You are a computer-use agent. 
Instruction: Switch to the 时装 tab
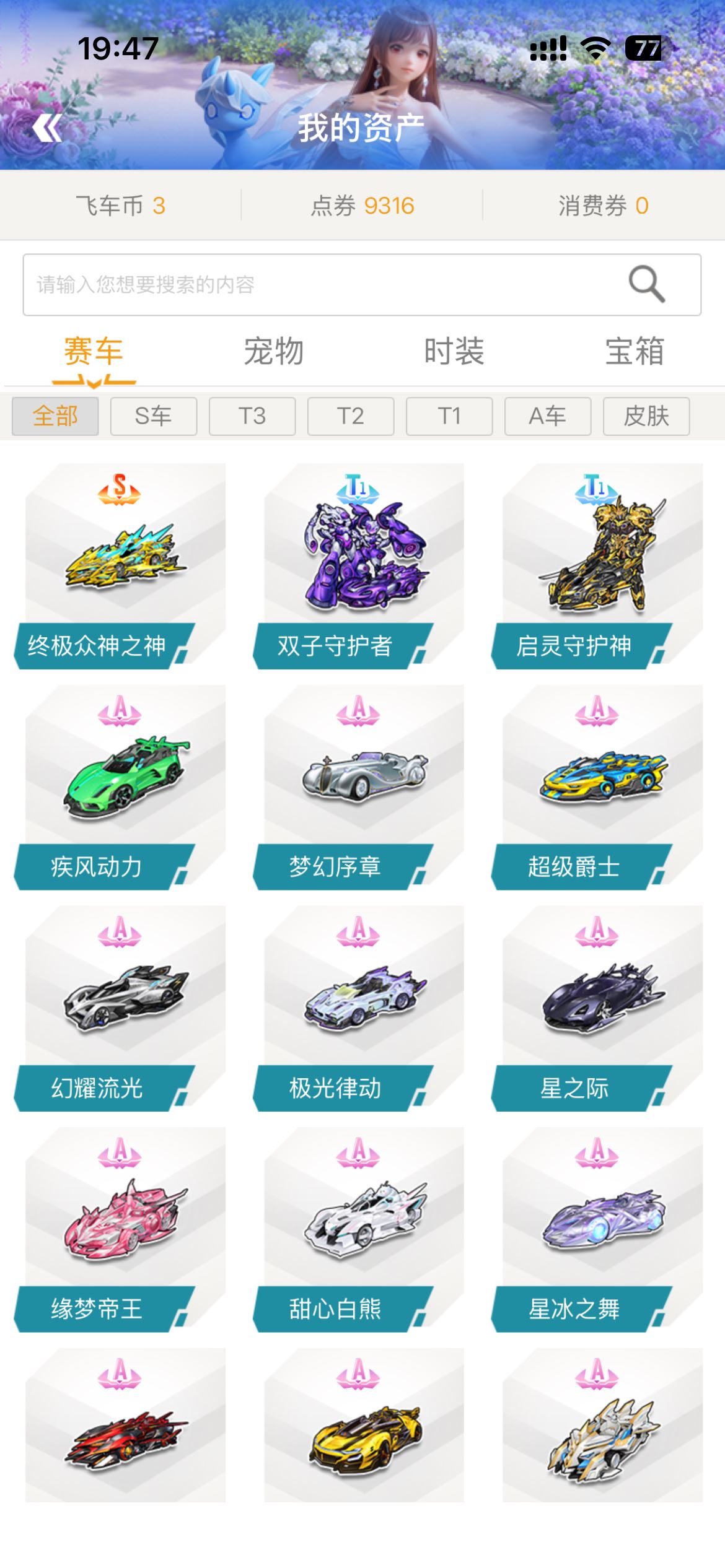click(454, 352)
